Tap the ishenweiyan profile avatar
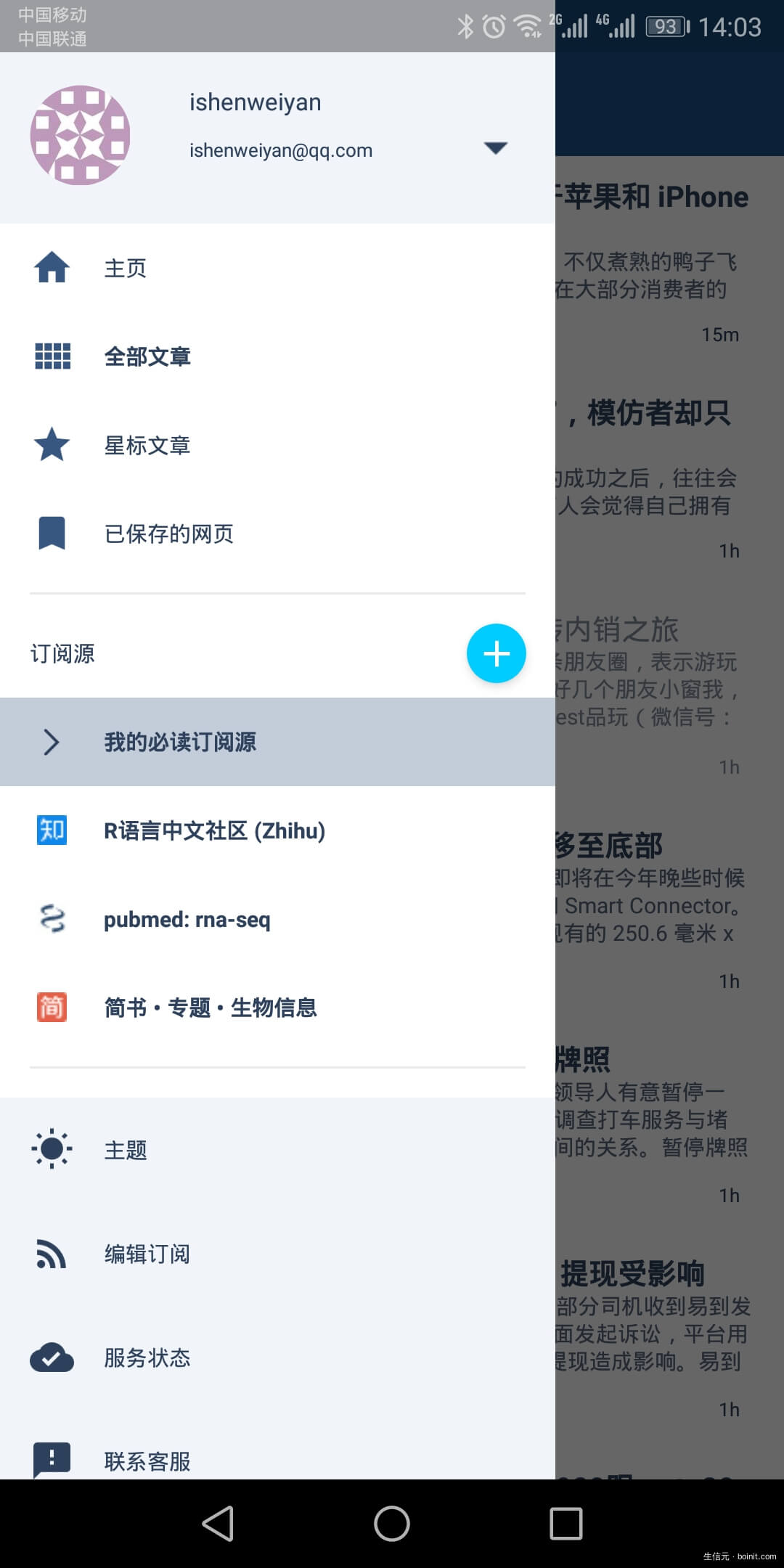This screenshot has width=784, height=1568. coord(80,135)
